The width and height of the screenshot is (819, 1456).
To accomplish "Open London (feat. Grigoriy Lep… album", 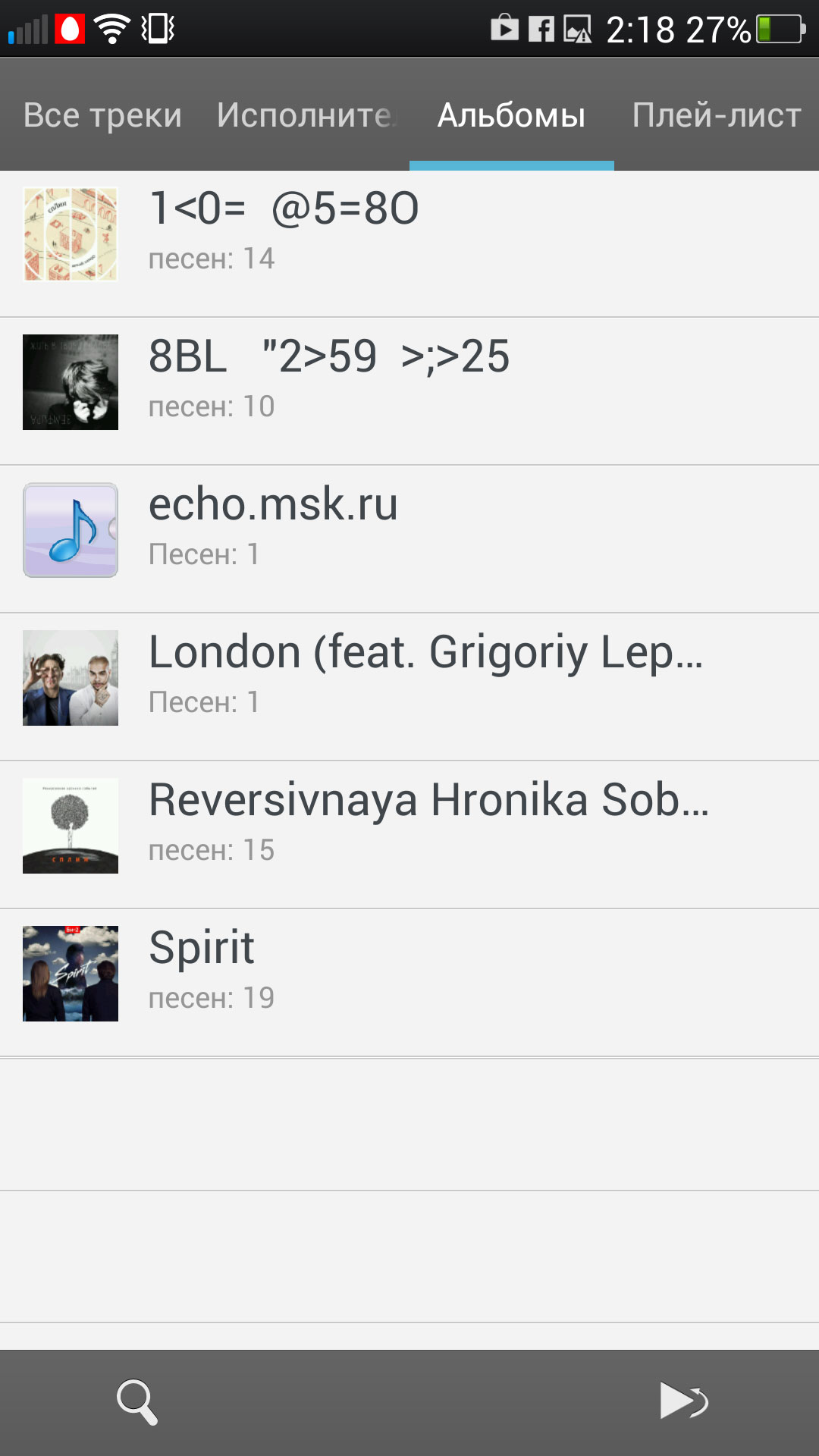I will click(x=409, y=677).
